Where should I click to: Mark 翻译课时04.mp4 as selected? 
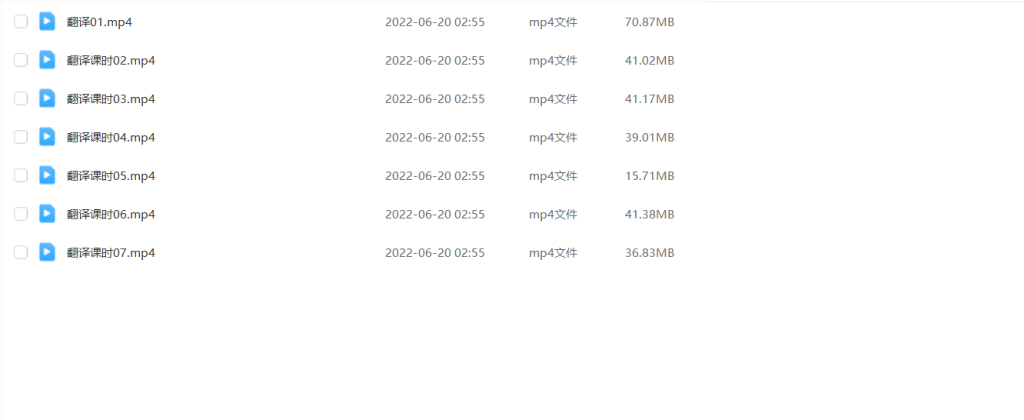(21, 137)
